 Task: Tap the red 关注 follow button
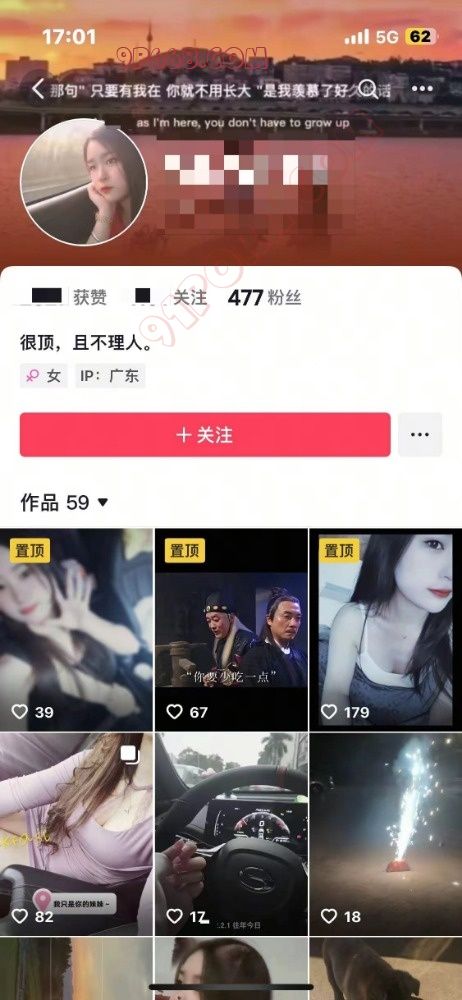(x=205, y=434)
